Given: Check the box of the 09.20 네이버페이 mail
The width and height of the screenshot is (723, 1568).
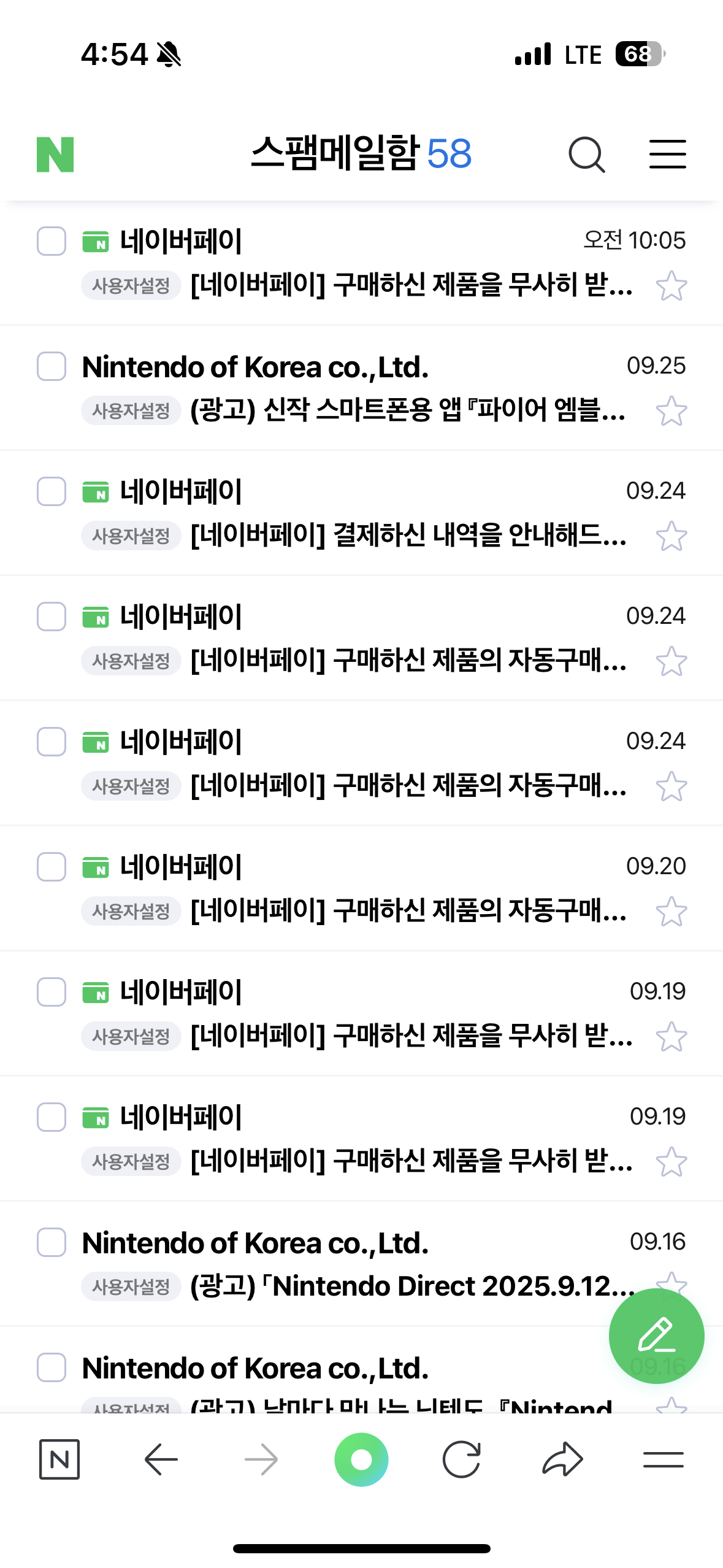Looking at the screenshot, I should pyautogui.click(x=52, y=867).
